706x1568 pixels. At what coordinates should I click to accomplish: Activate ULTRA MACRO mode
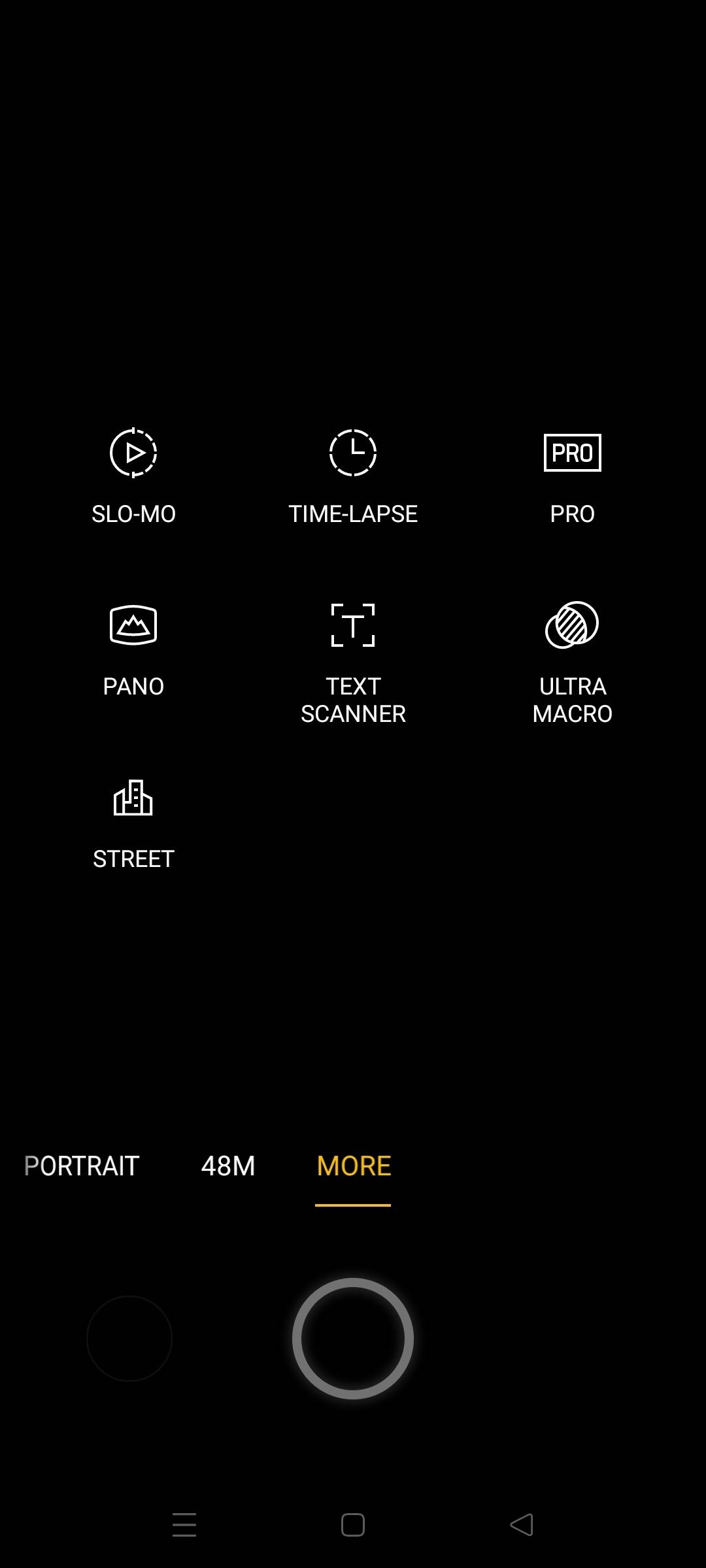pyautogui.click(x=572, y=664)
